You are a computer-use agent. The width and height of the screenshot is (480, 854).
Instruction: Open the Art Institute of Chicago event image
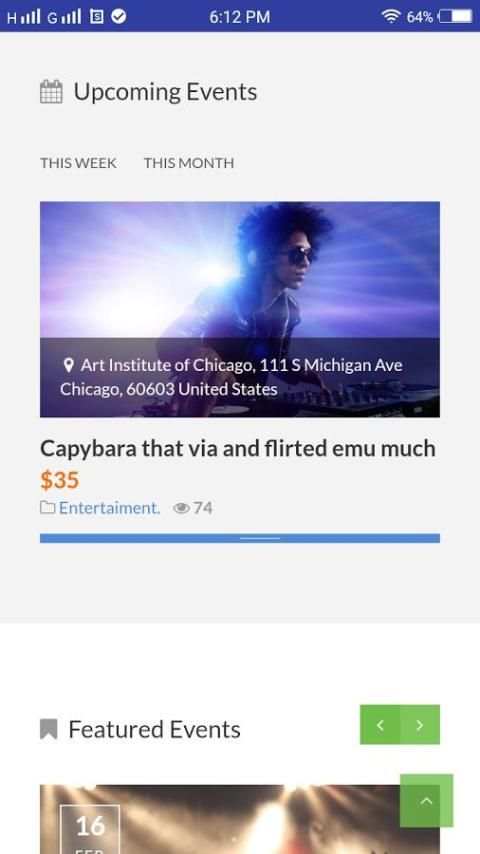pyautogui.click(x=240, y=309)
